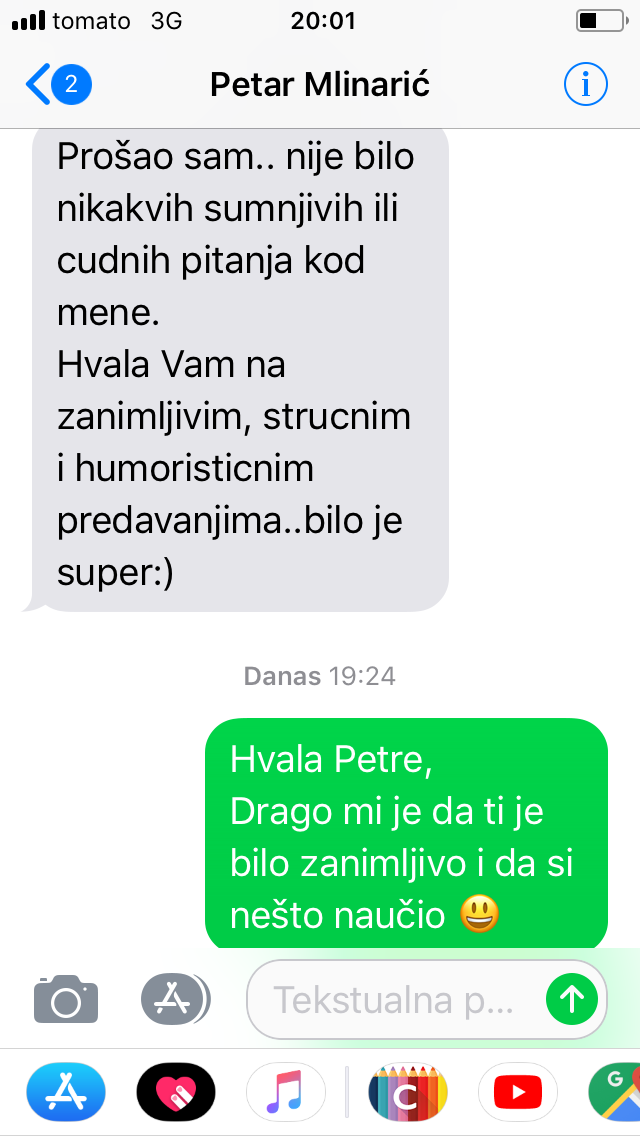Open the colored pencils C app
This screenshot has width=640, height=1136.
[x=408, y=1092]
